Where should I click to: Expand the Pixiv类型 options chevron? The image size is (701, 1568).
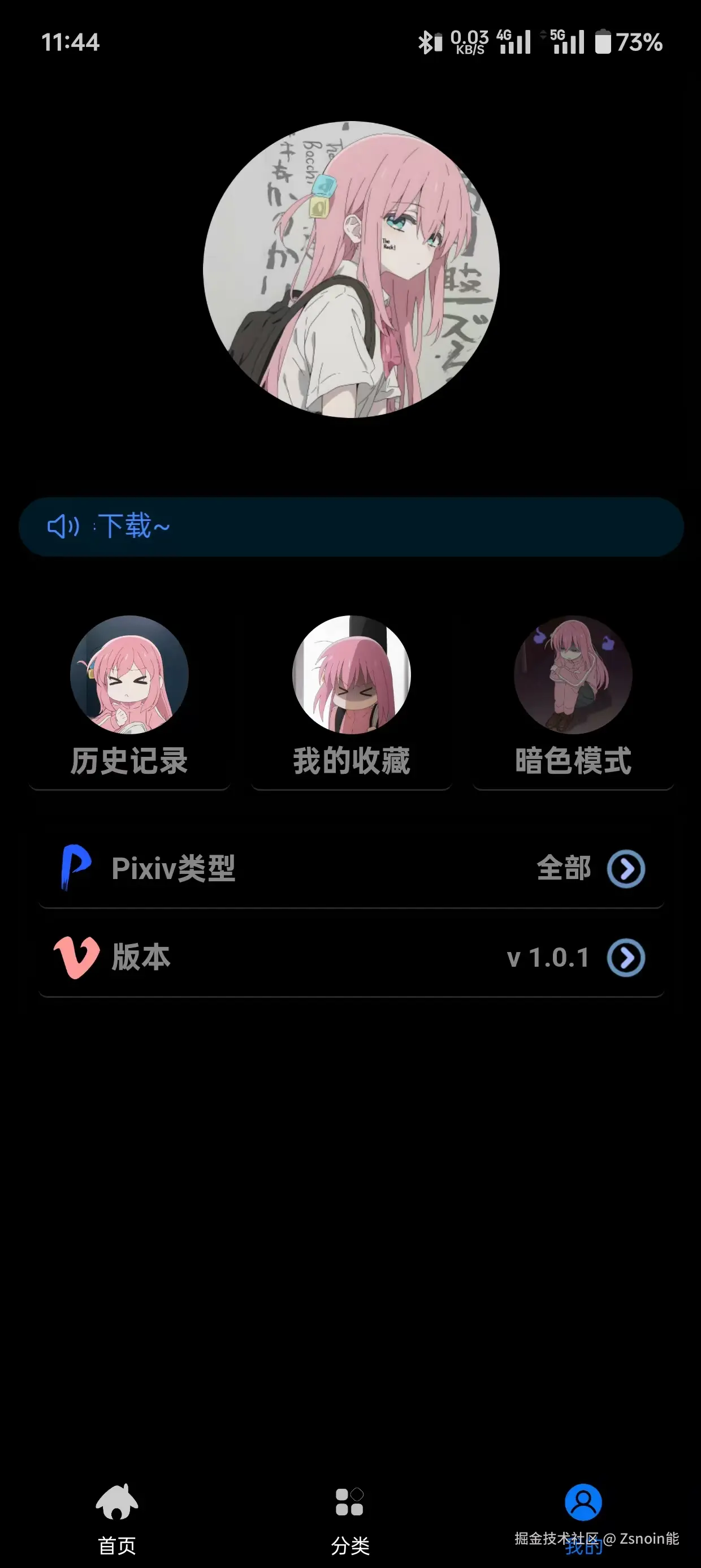click(x=628, y=869)
